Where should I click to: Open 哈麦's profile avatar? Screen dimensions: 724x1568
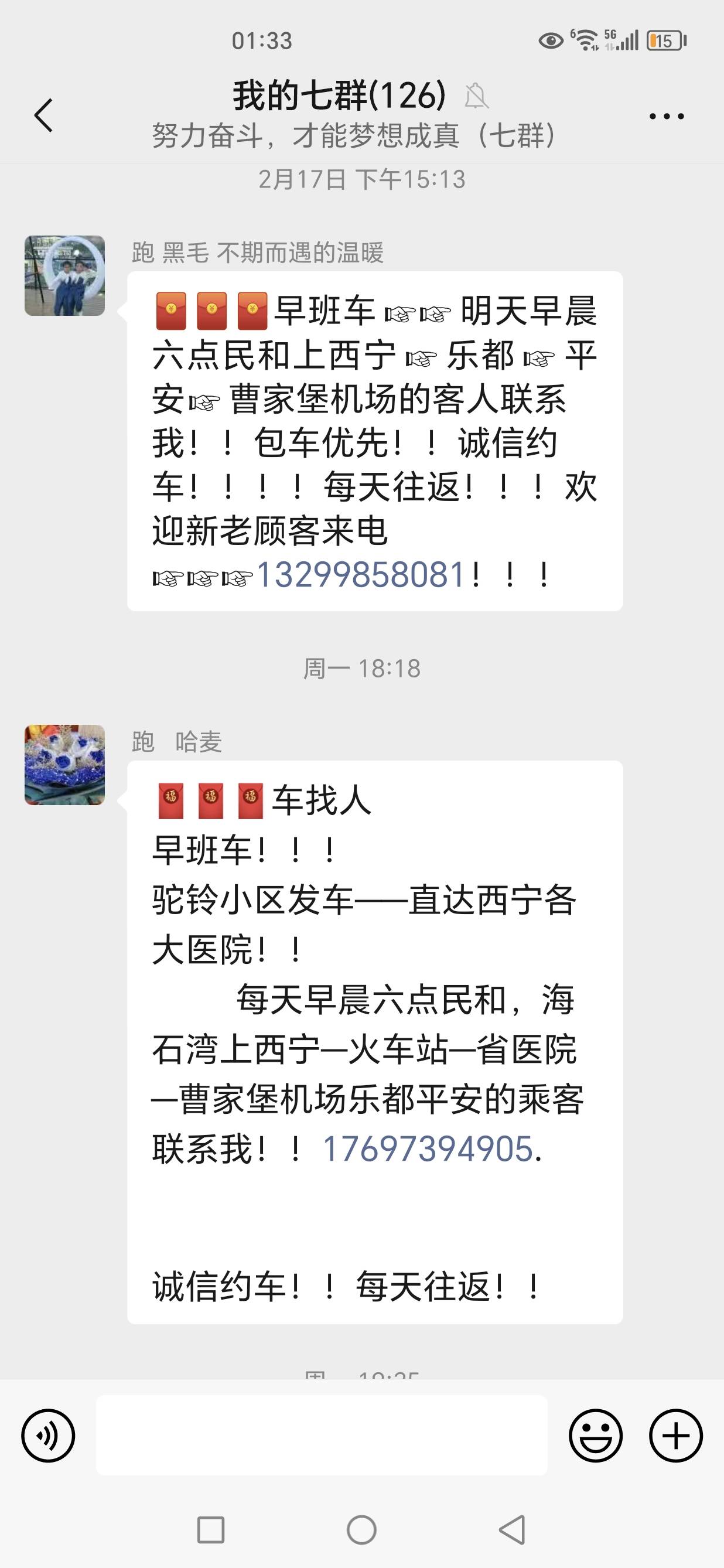pos(64,765)
